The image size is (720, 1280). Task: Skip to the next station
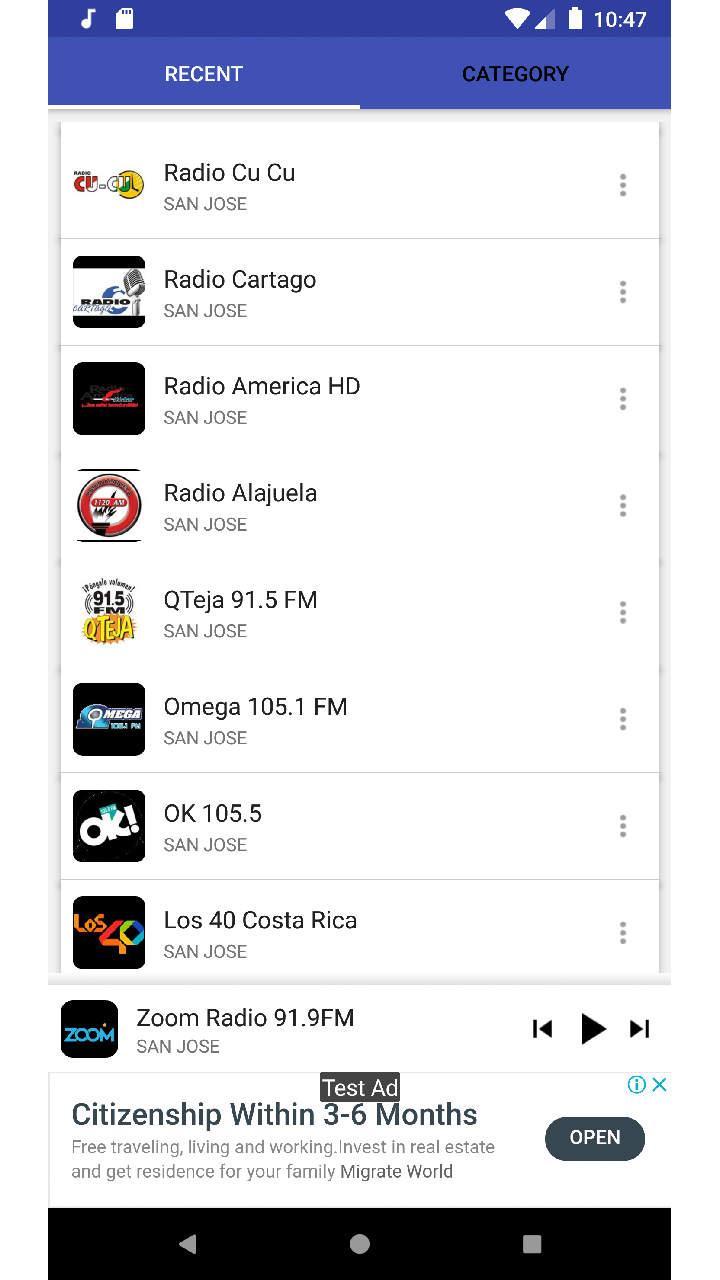640,1028
